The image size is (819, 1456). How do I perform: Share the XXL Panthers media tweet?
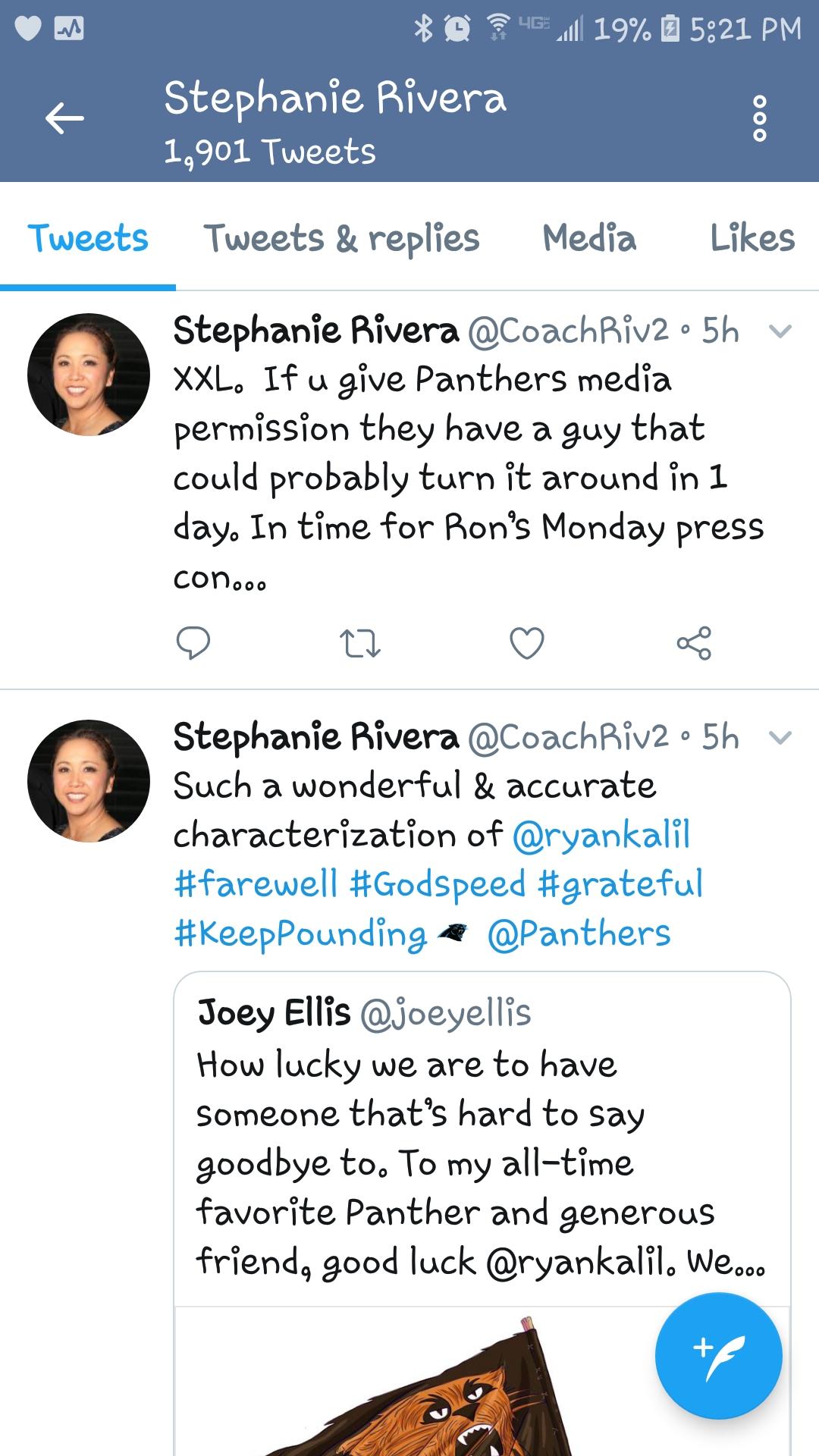pyautogui.click(x=694, y=643)
